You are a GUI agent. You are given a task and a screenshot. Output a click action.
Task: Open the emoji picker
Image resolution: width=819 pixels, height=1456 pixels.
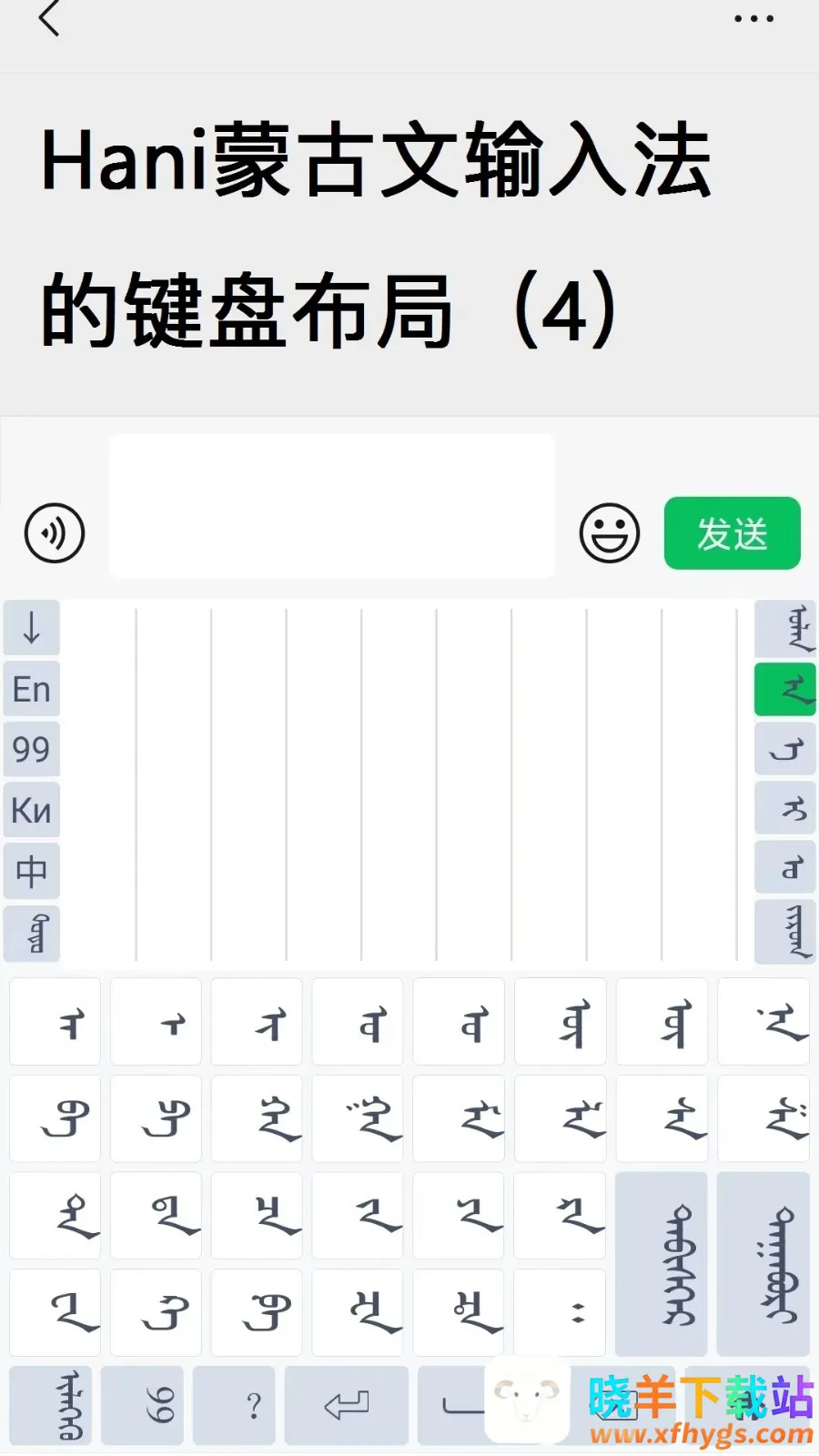click(609, 533)
